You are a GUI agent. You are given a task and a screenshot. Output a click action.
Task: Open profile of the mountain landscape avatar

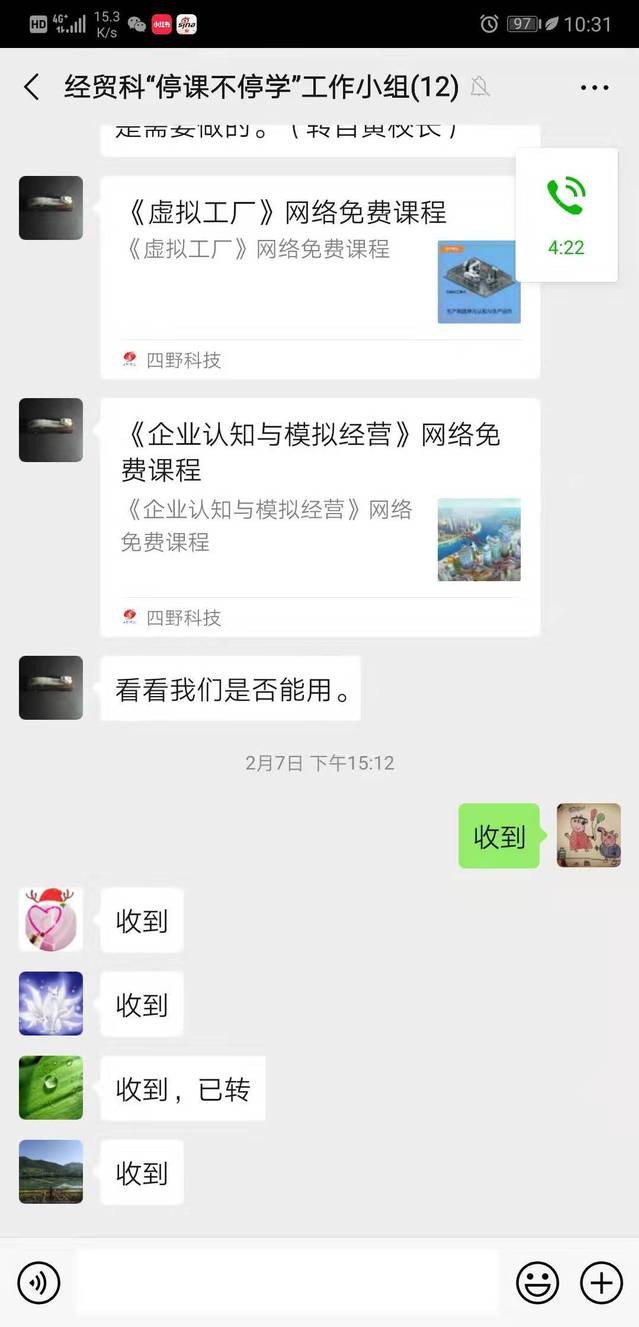point(51,1171)
